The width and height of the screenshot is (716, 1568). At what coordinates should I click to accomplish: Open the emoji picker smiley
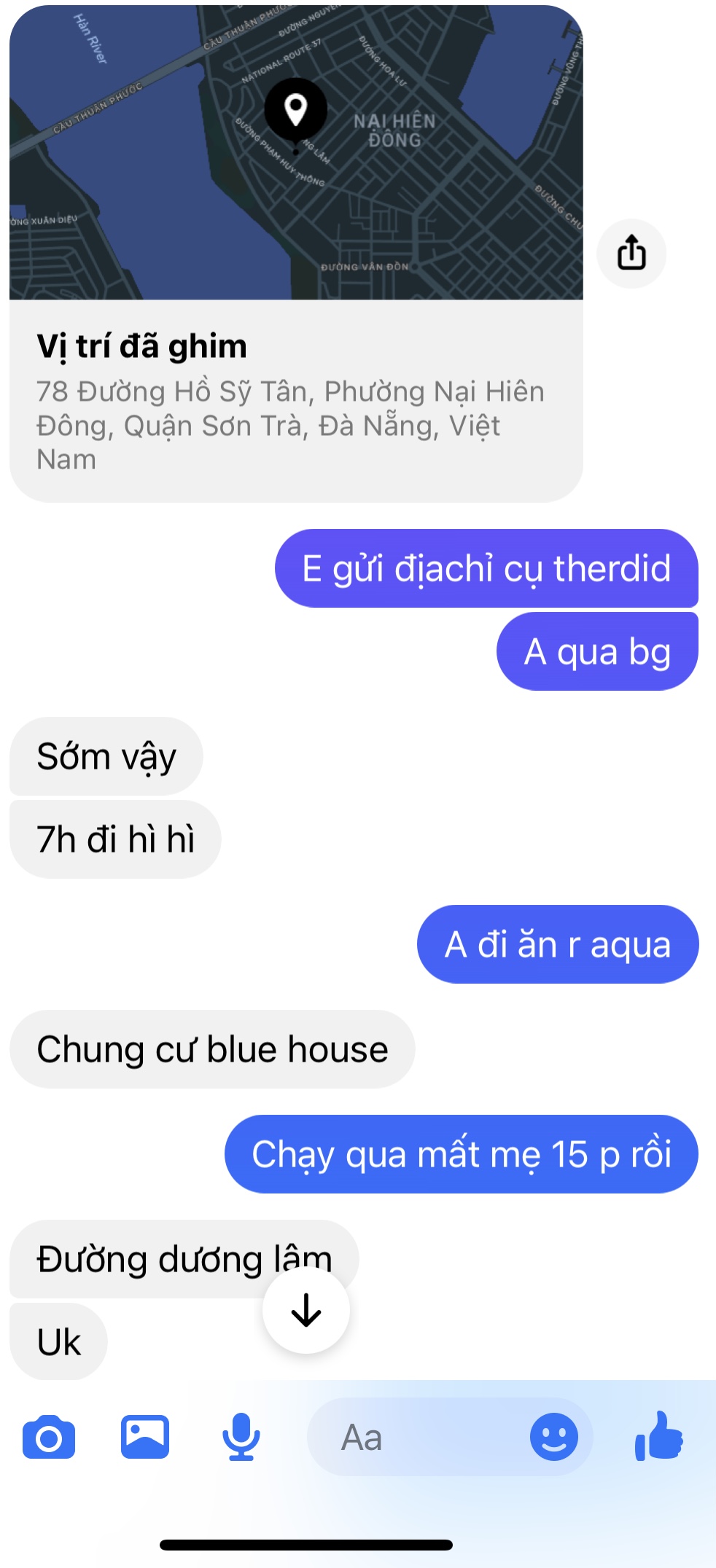coord(553,1437)
